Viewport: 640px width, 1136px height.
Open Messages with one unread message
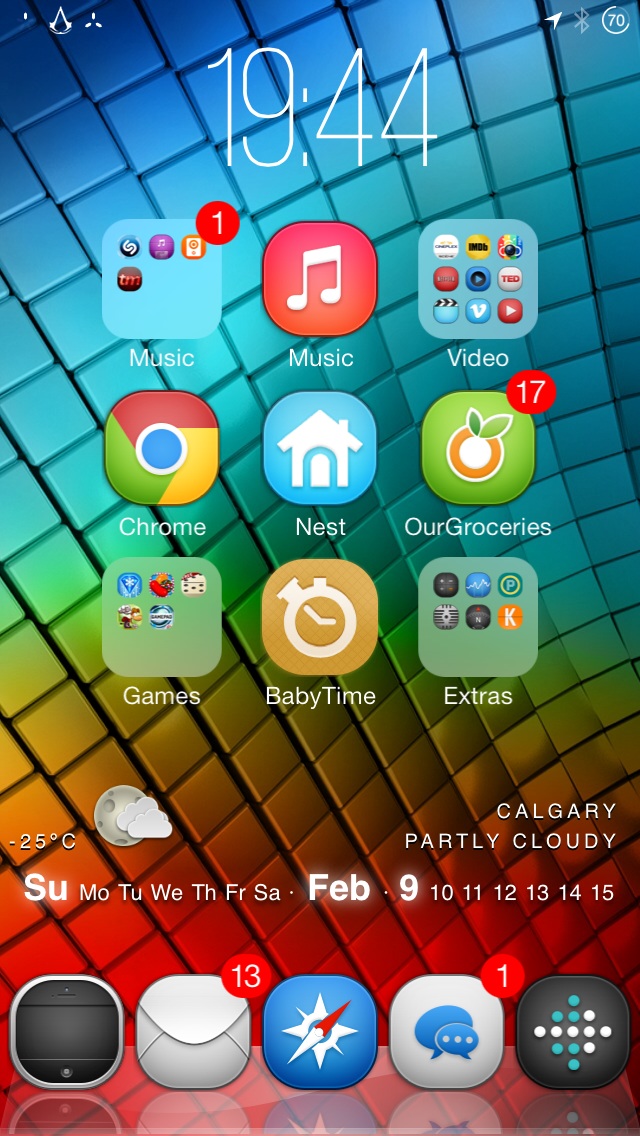click(x=446, y=1032)
